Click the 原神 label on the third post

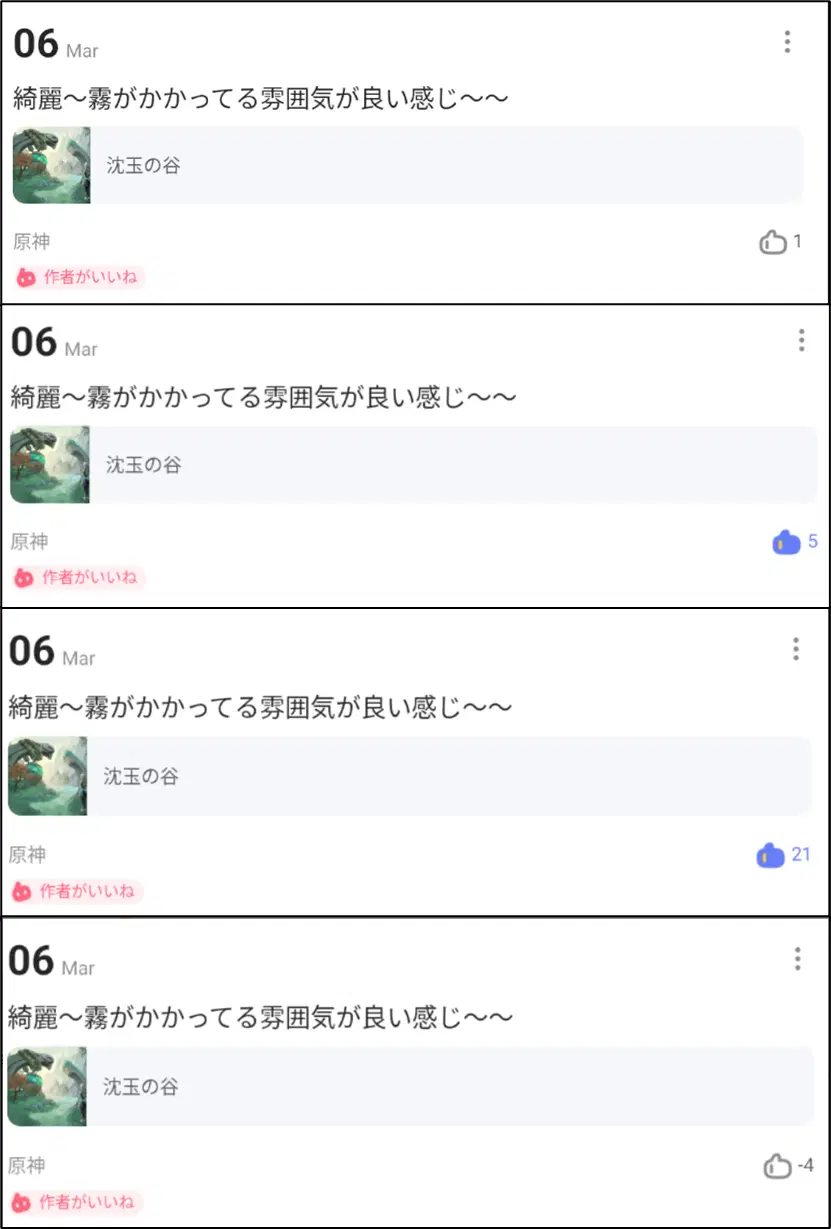pyautogui.click(x=29, y=854)
